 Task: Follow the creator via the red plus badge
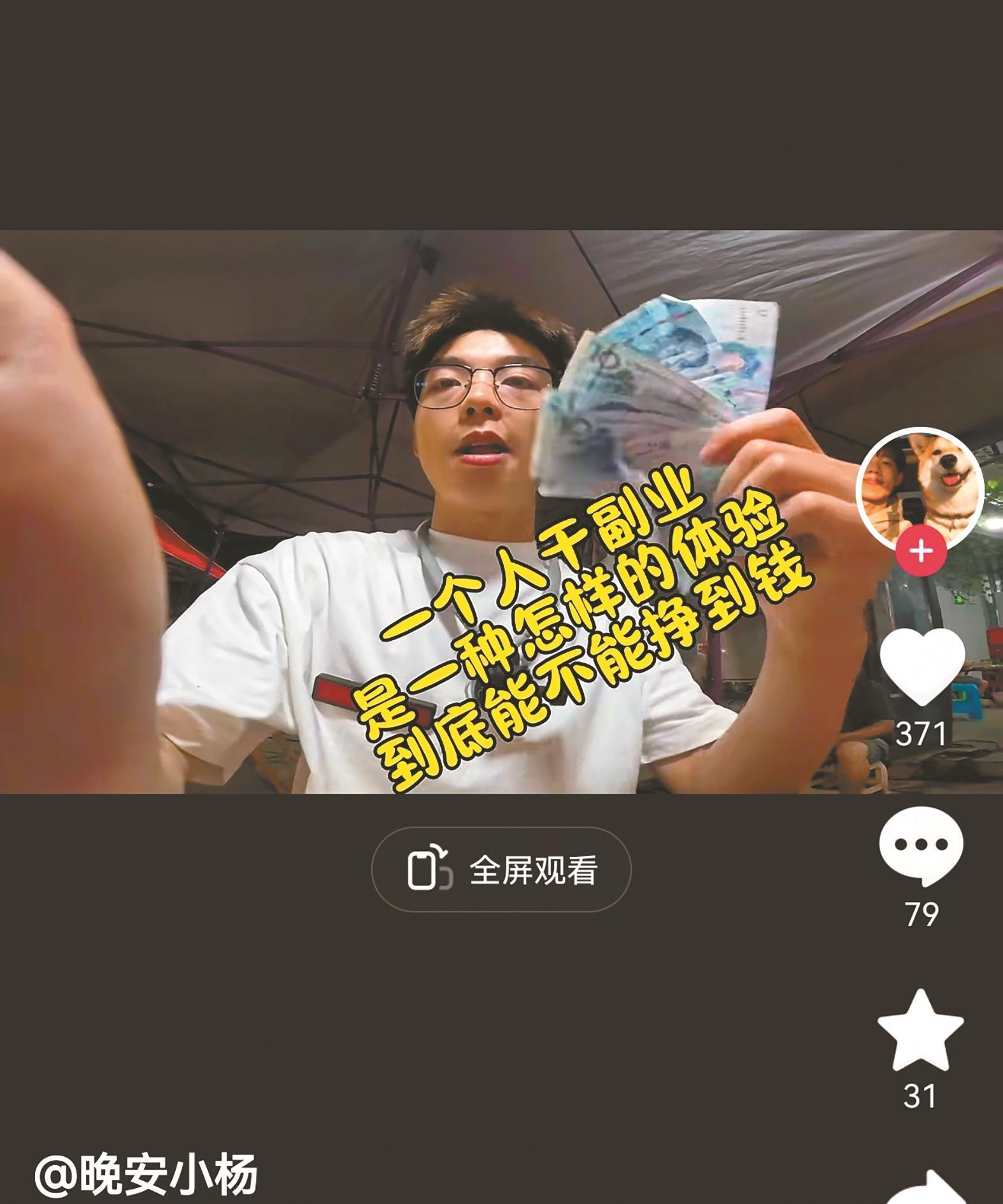921,550
